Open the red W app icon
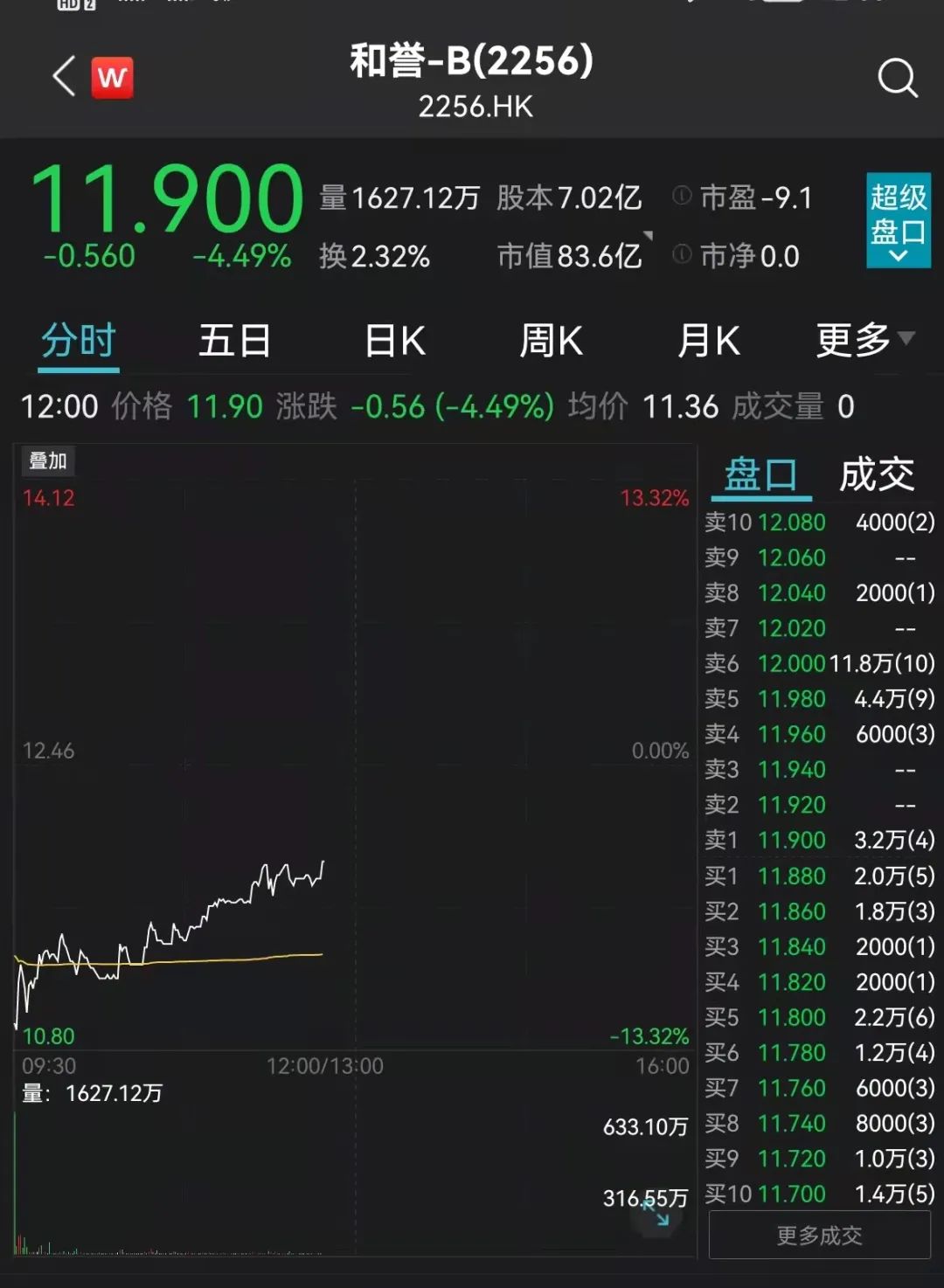The image size is (944, 1288). pos(112,78)
